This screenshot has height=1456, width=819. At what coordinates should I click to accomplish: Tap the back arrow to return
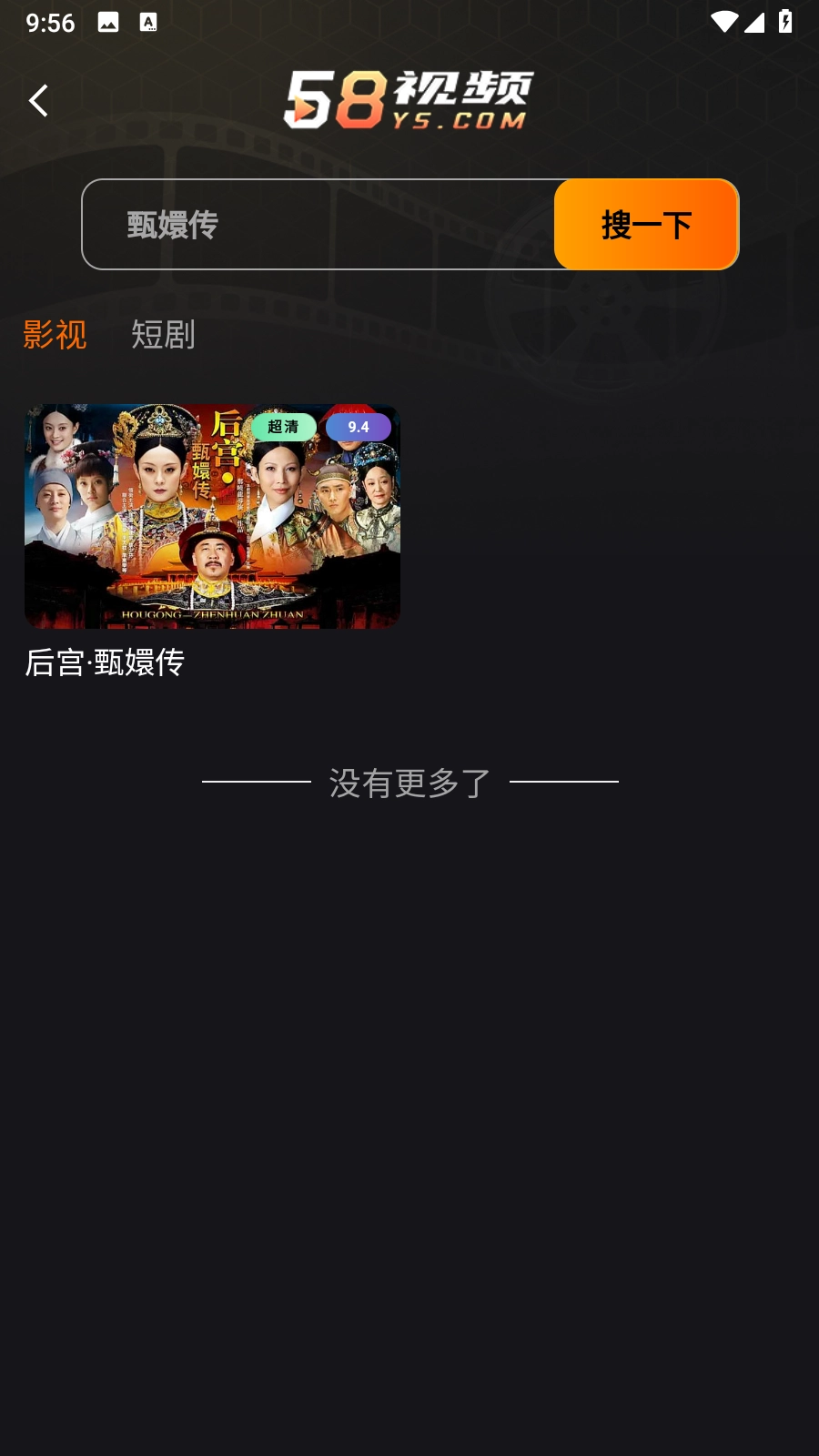pyautogui.click(x=39, y=100)
